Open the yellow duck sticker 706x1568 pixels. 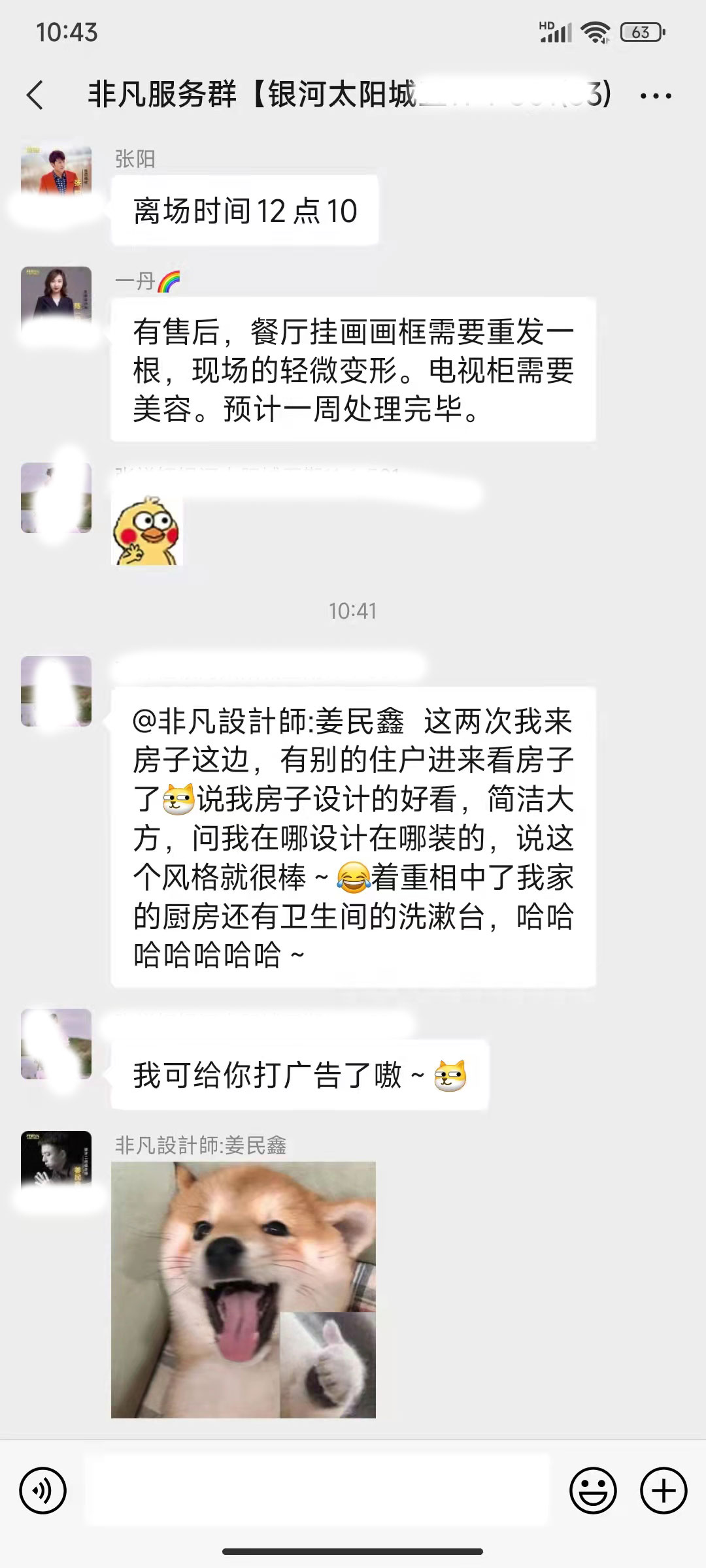pos(146,531)
